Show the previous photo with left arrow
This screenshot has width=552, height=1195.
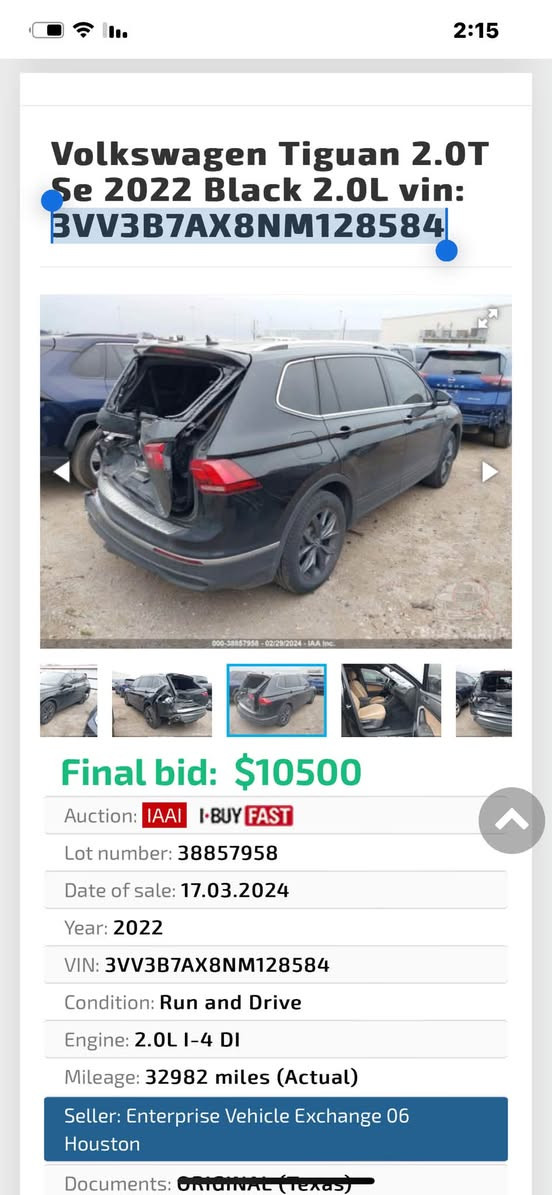pyautogui.click(x=61, y=472)
